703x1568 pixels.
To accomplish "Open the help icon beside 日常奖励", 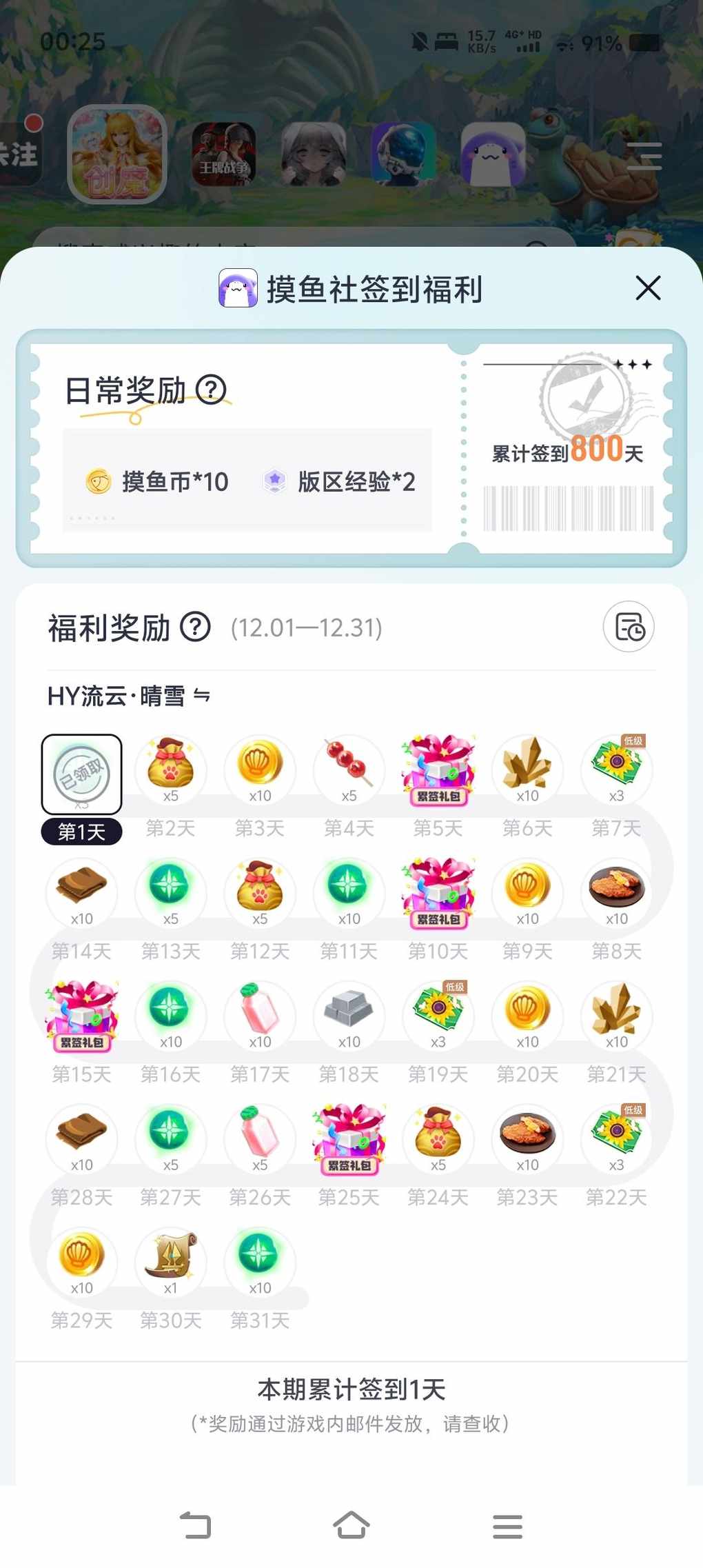I will [x=211, y=390].
